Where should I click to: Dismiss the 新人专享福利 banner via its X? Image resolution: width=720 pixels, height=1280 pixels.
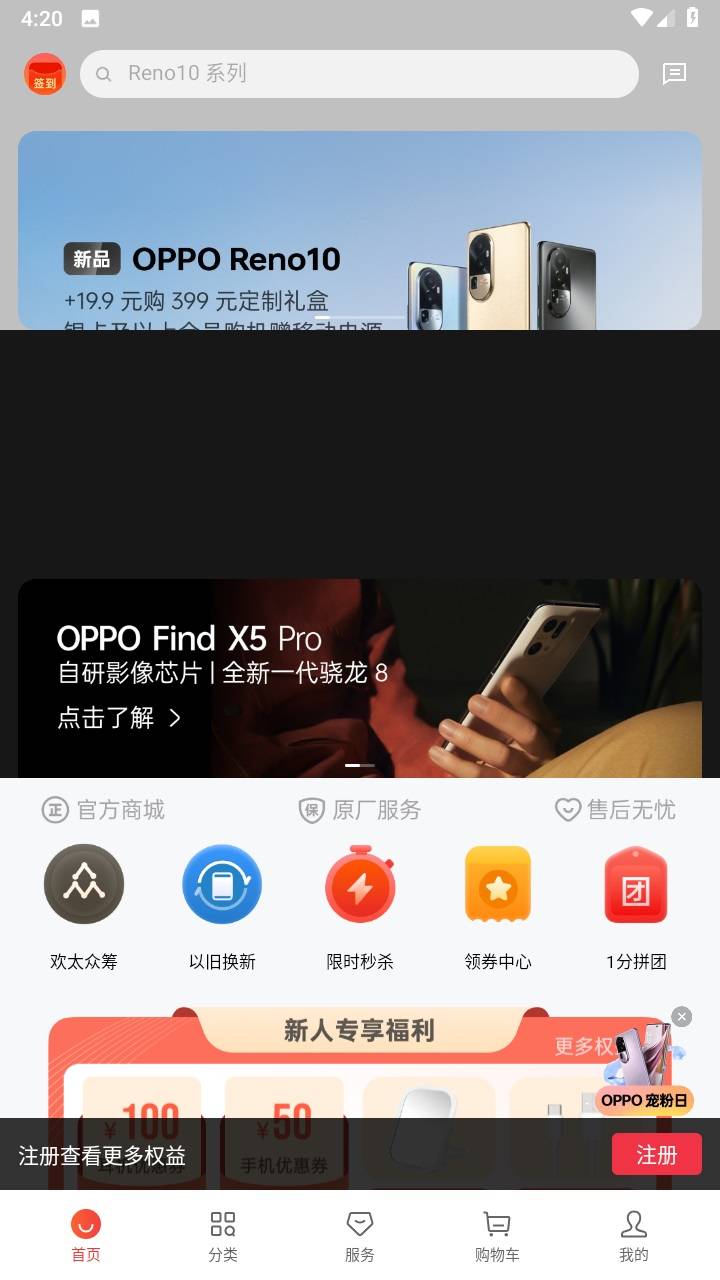pos(682,1017)
